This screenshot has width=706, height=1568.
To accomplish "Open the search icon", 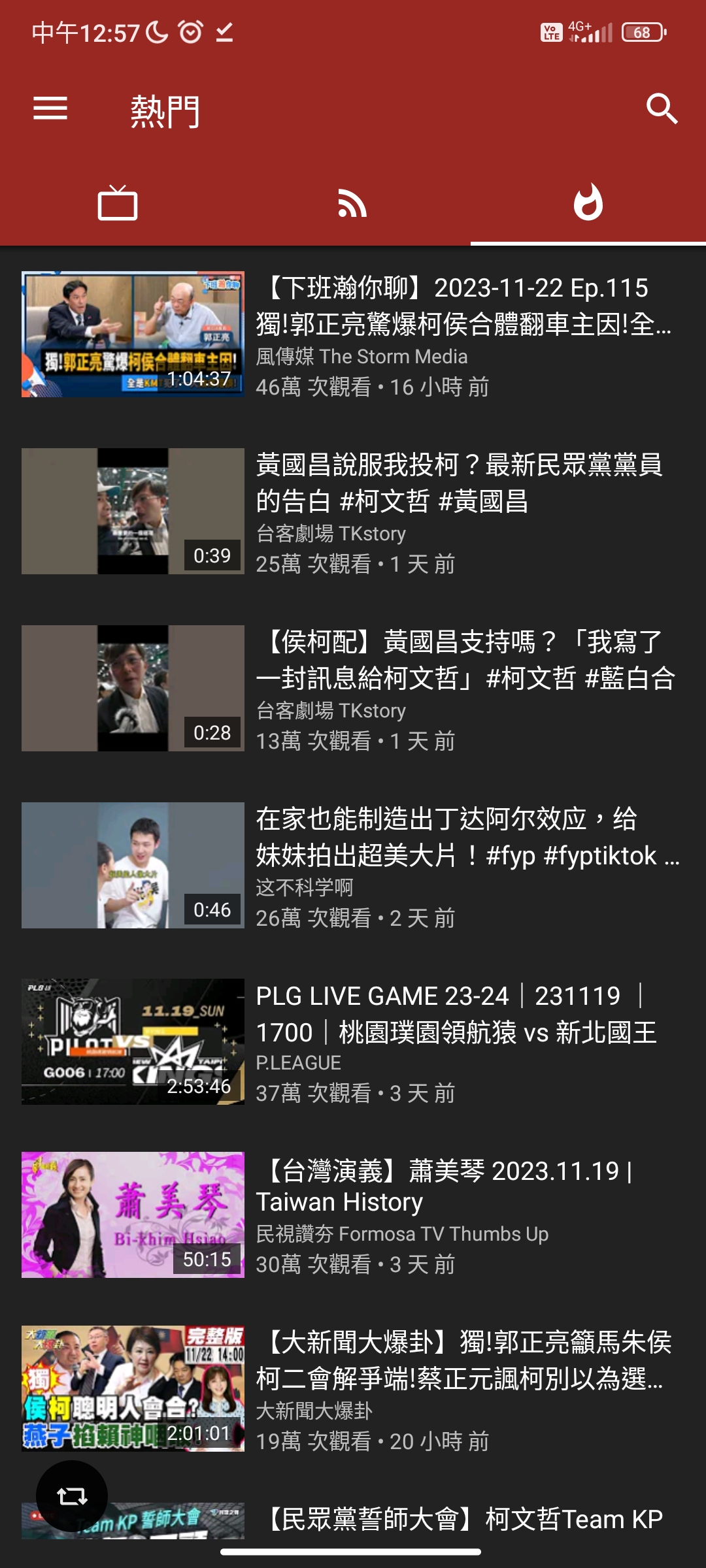I will tap(662, 108).
